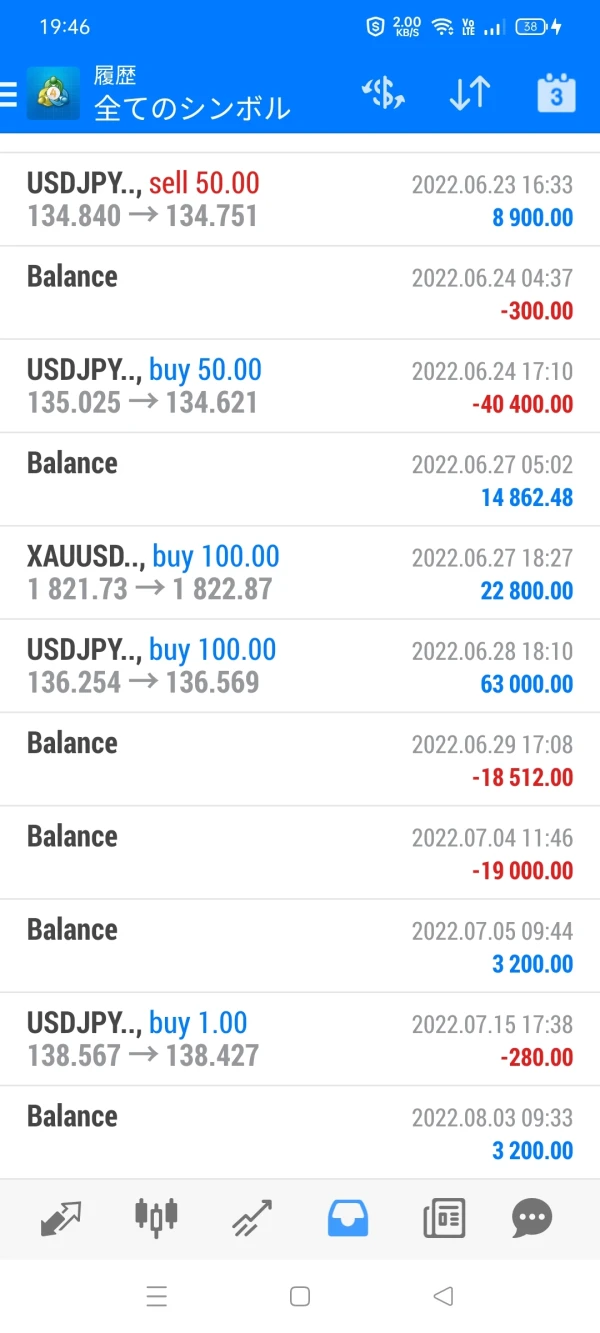Expand the USDJPY buy 50.00 deal
The height and width of the screenshot is (1333, 600).
[x=300, y=386]
